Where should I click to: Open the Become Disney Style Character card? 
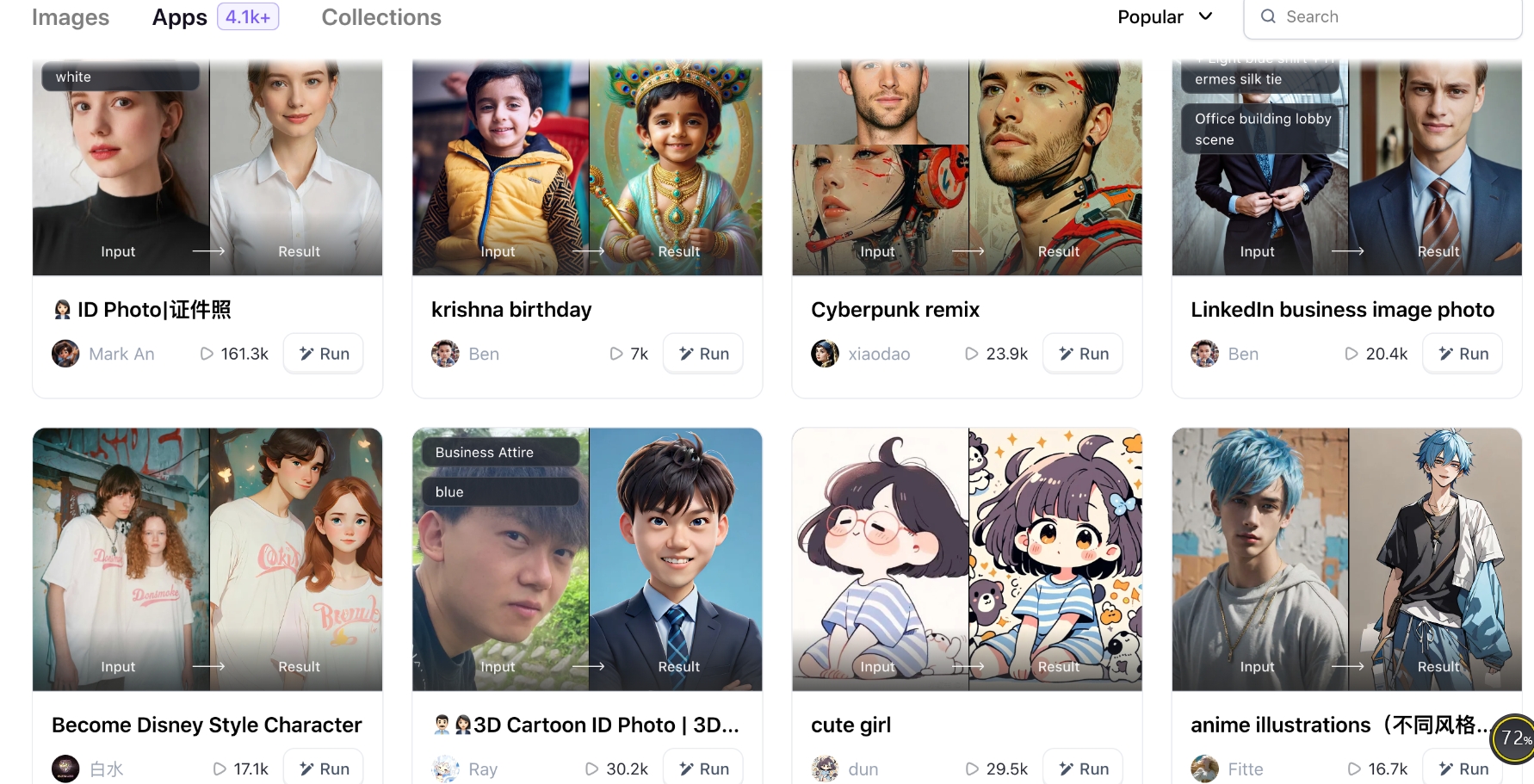click(x=207, y=725)
